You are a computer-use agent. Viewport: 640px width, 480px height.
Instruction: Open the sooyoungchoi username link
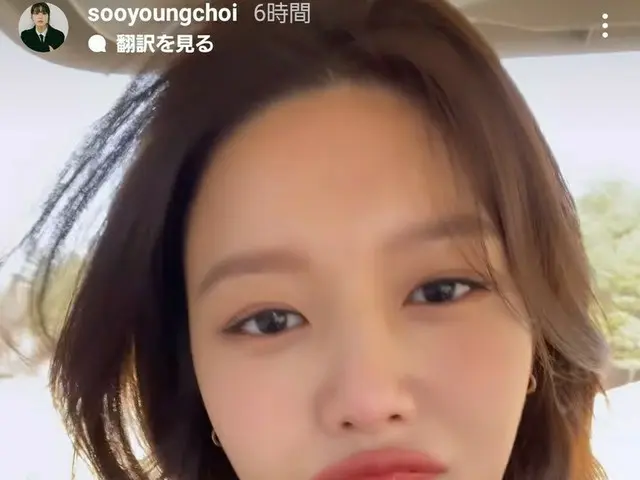click(160, 13)
